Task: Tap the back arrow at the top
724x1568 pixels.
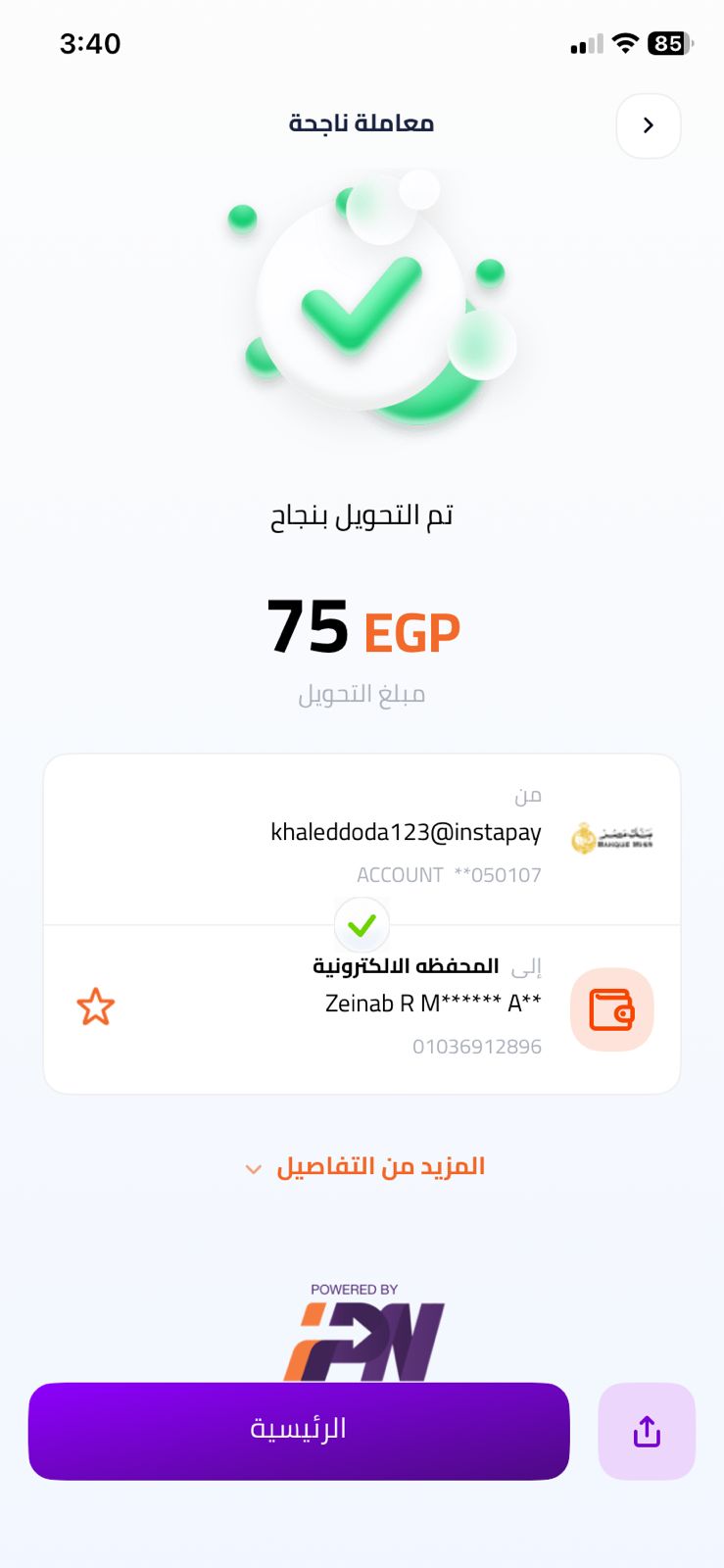Action: point(648,125)
